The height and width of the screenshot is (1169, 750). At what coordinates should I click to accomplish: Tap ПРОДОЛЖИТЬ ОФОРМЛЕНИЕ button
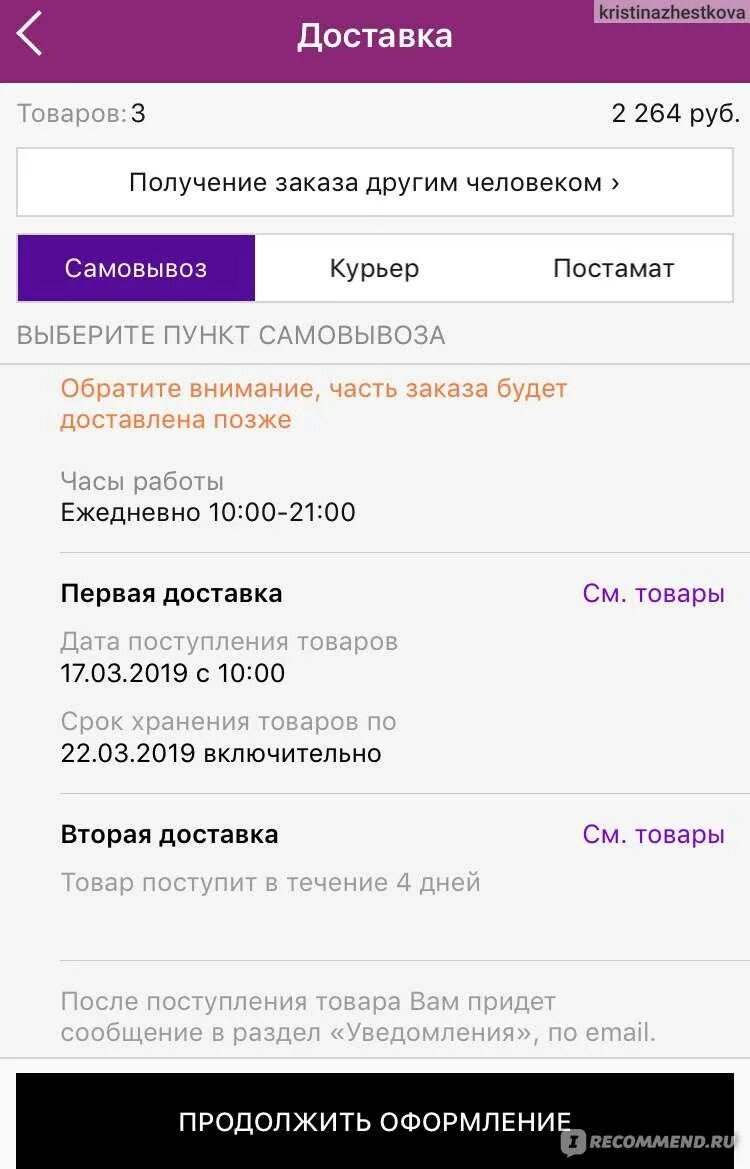375,1121
